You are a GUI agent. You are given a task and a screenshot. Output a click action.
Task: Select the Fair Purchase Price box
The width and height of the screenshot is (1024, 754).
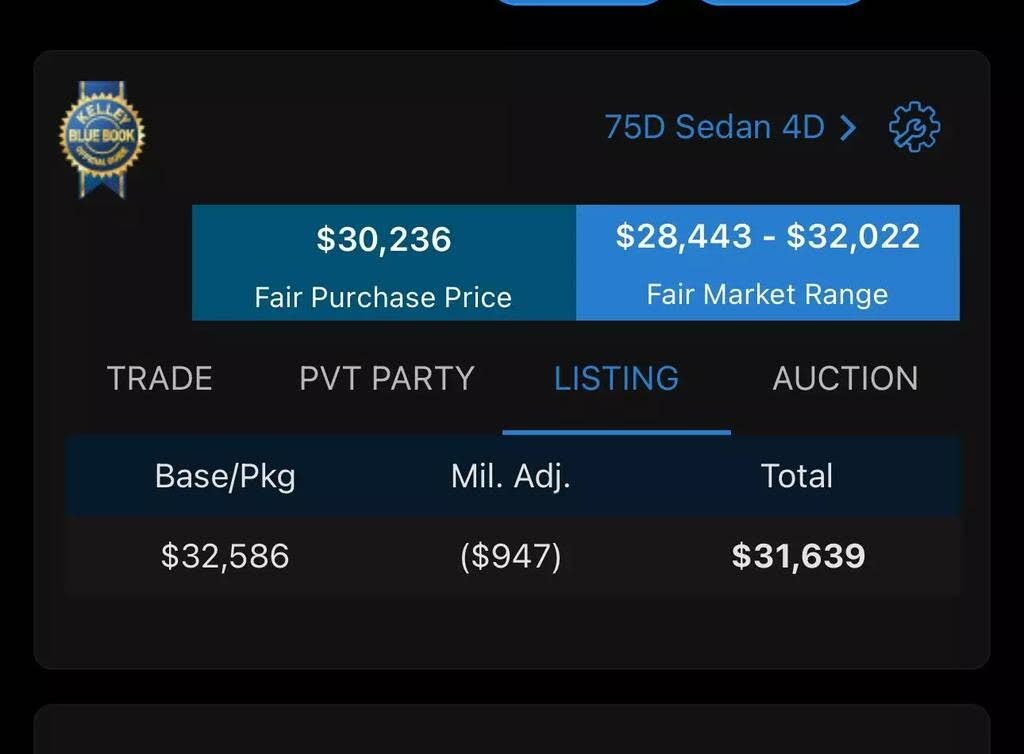pos(384,263)
